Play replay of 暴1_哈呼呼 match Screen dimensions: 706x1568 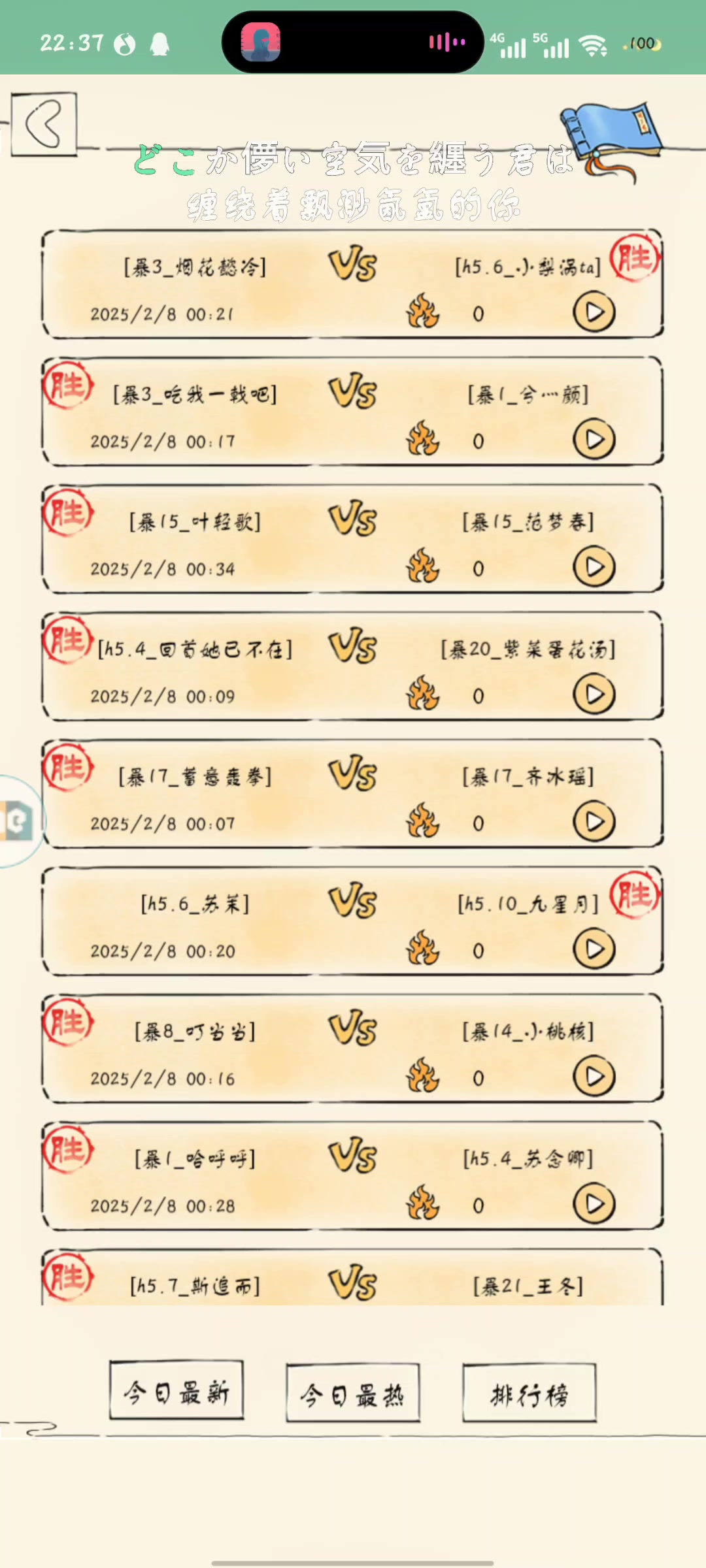point(594,1204)
